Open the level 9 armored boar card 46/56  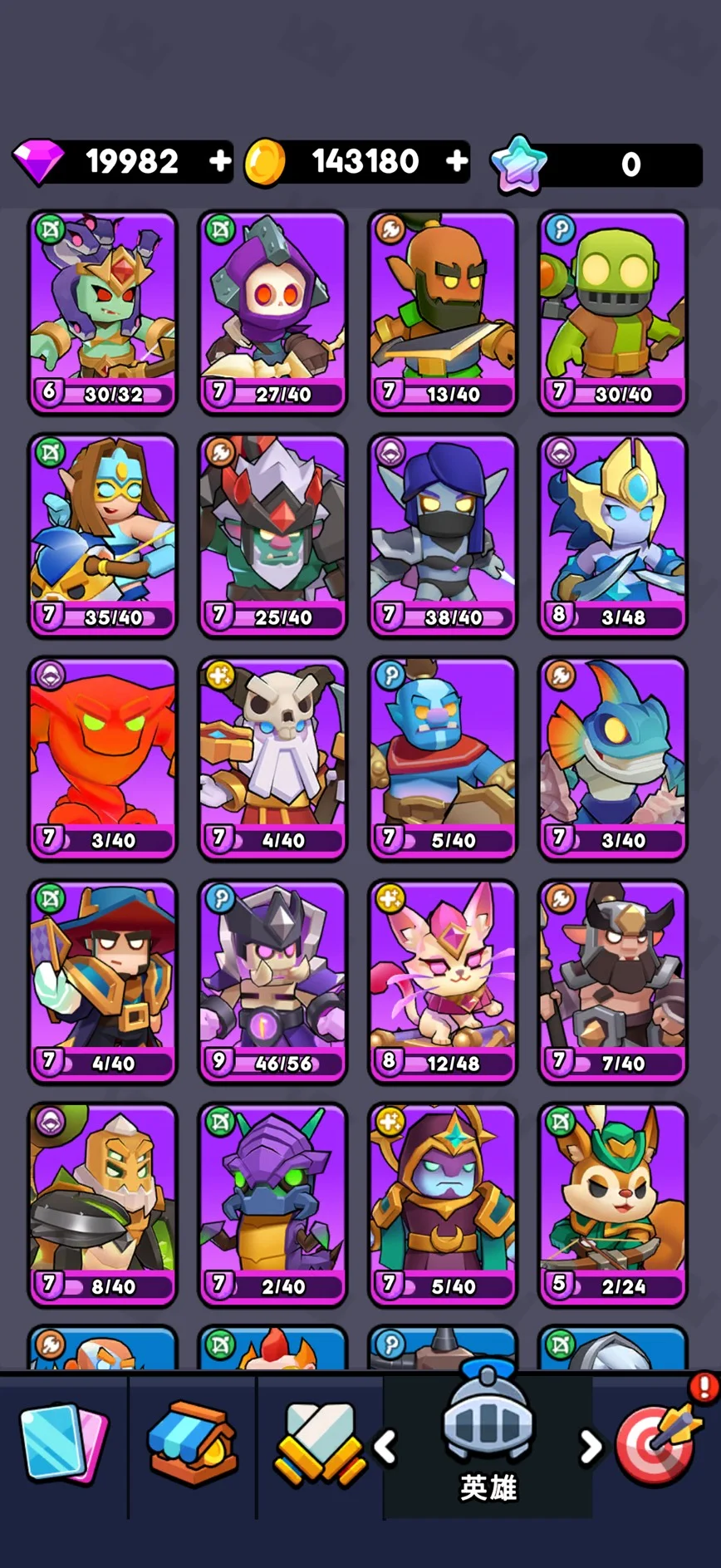click(272, 981)
